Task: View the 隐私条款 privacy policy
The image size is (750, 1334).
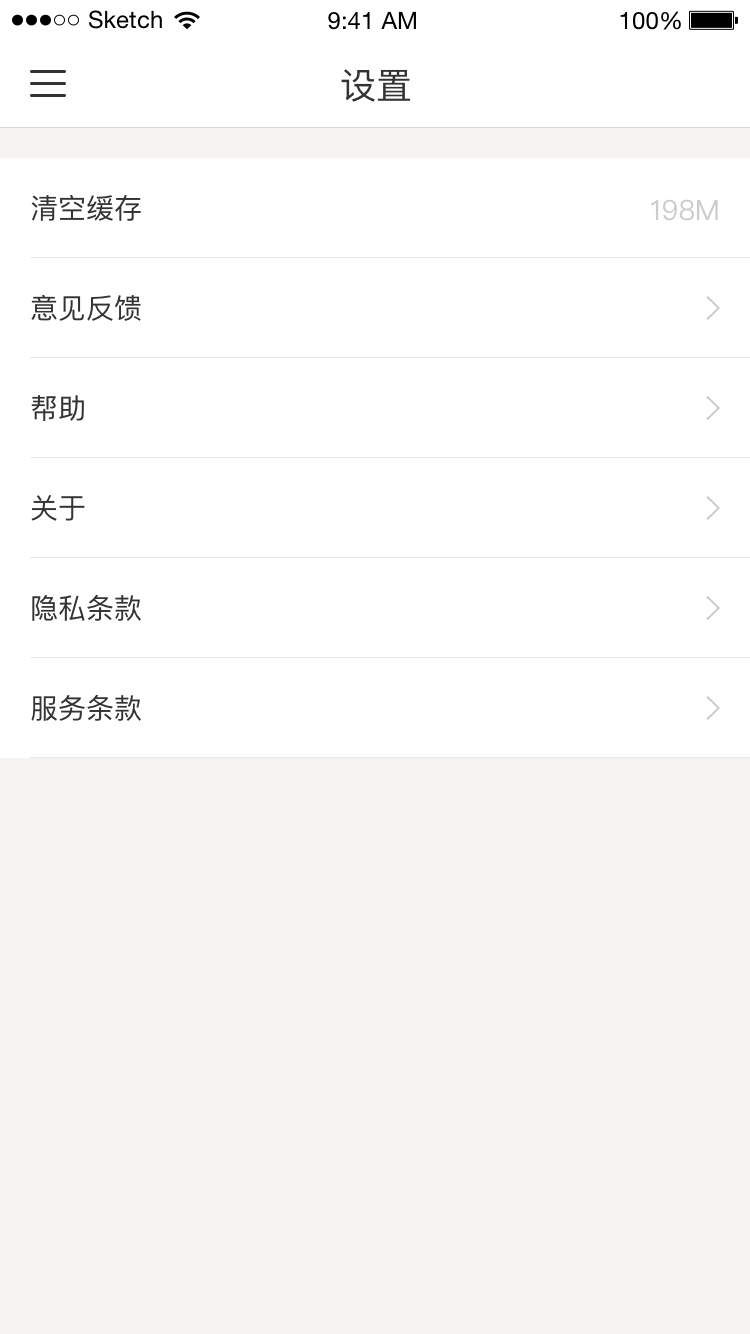Action: [x=375, y=608]
